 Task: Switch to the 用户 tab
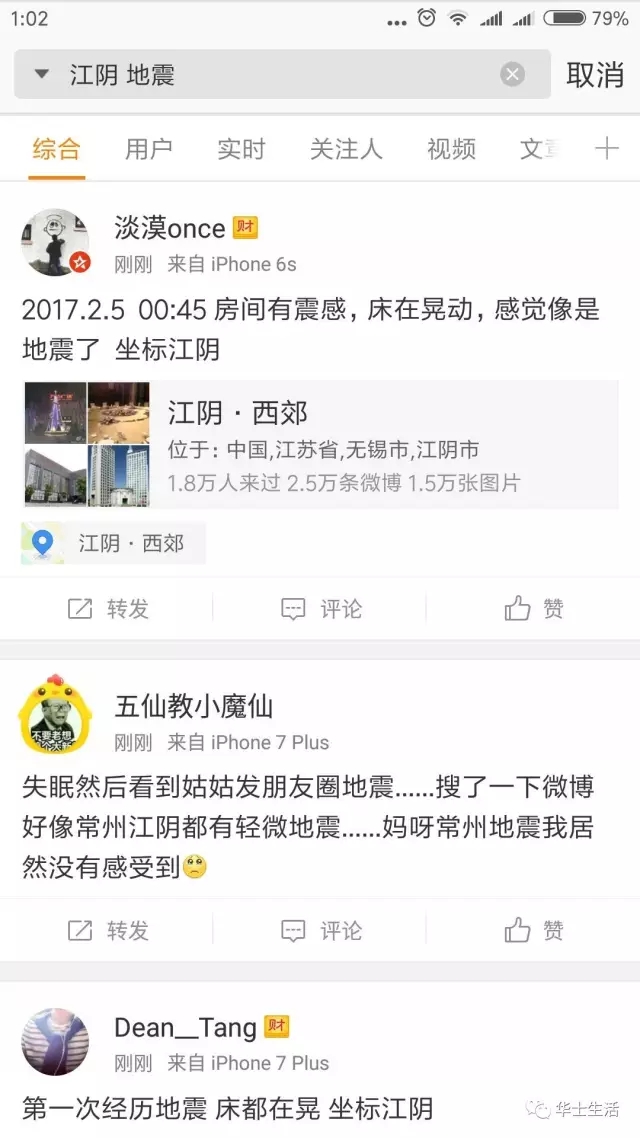tap(149, 149)
